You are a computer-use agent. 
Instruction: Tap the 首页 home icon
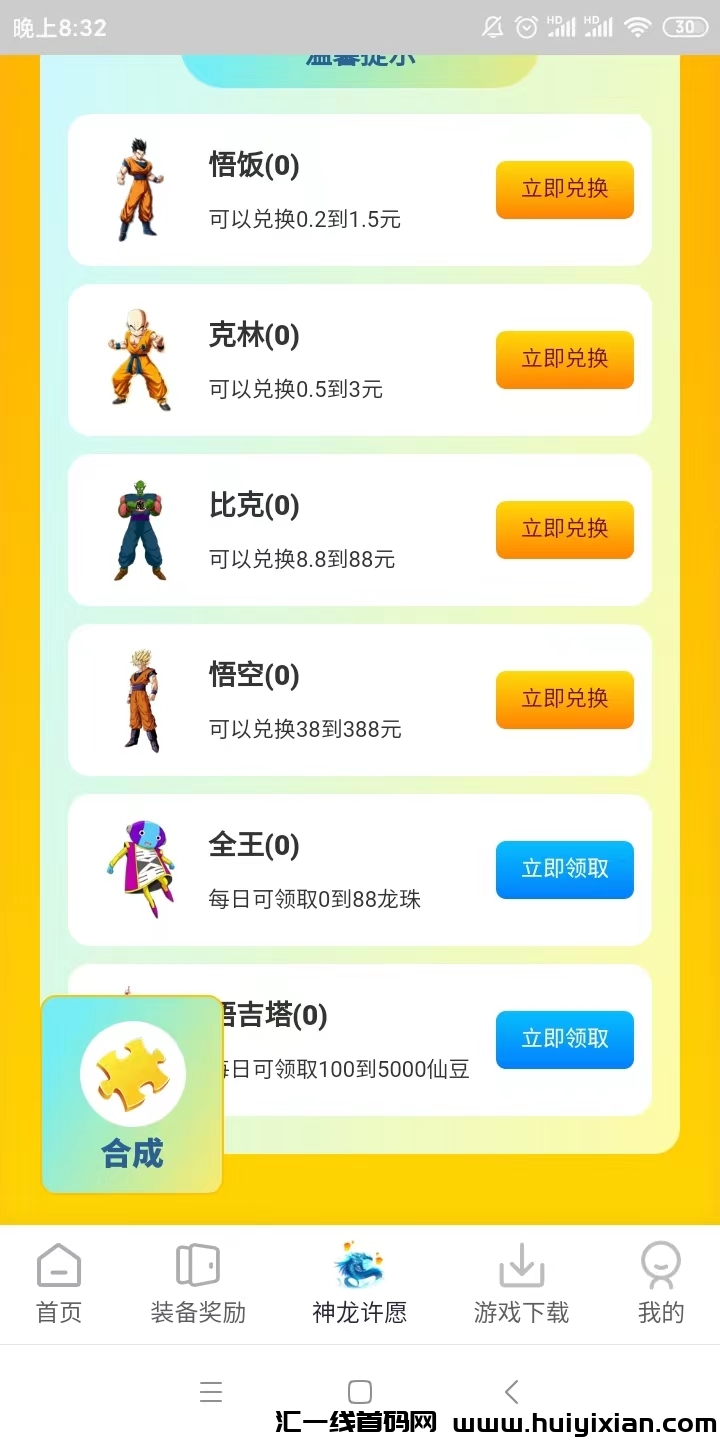[58, 1263]
